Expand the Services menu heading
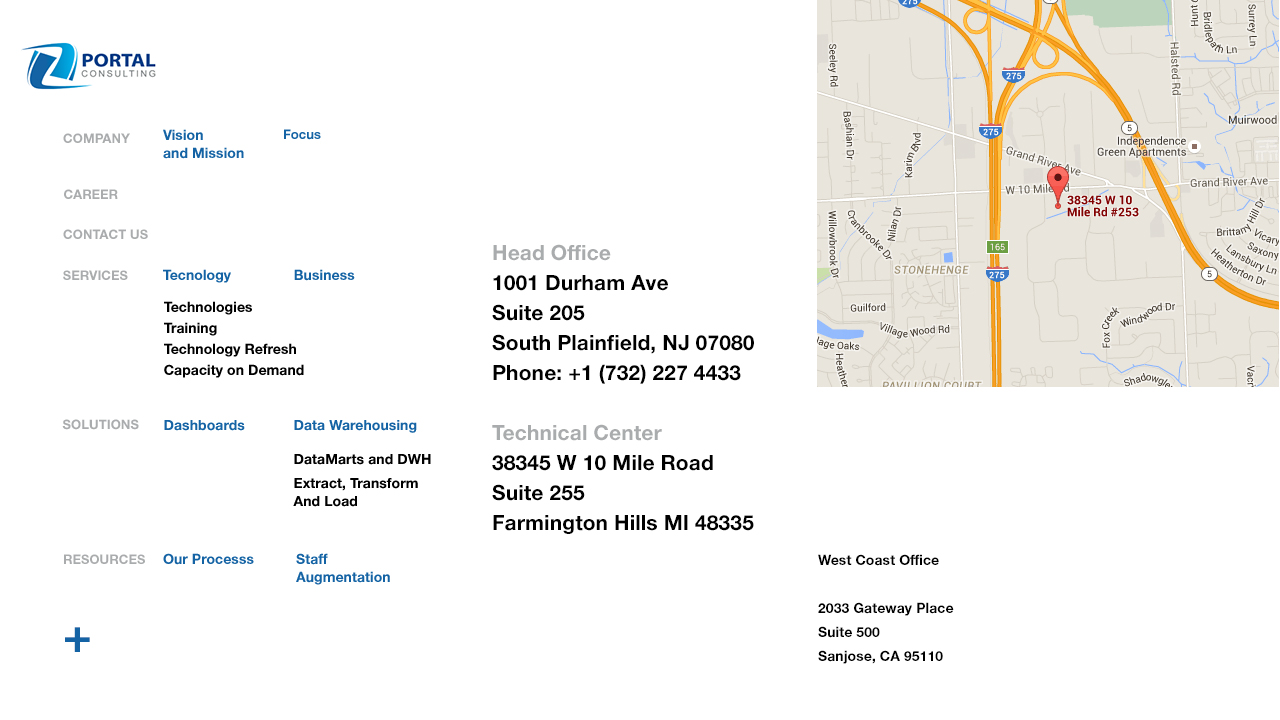1280x720 pixels. click(x=95, y=276)
